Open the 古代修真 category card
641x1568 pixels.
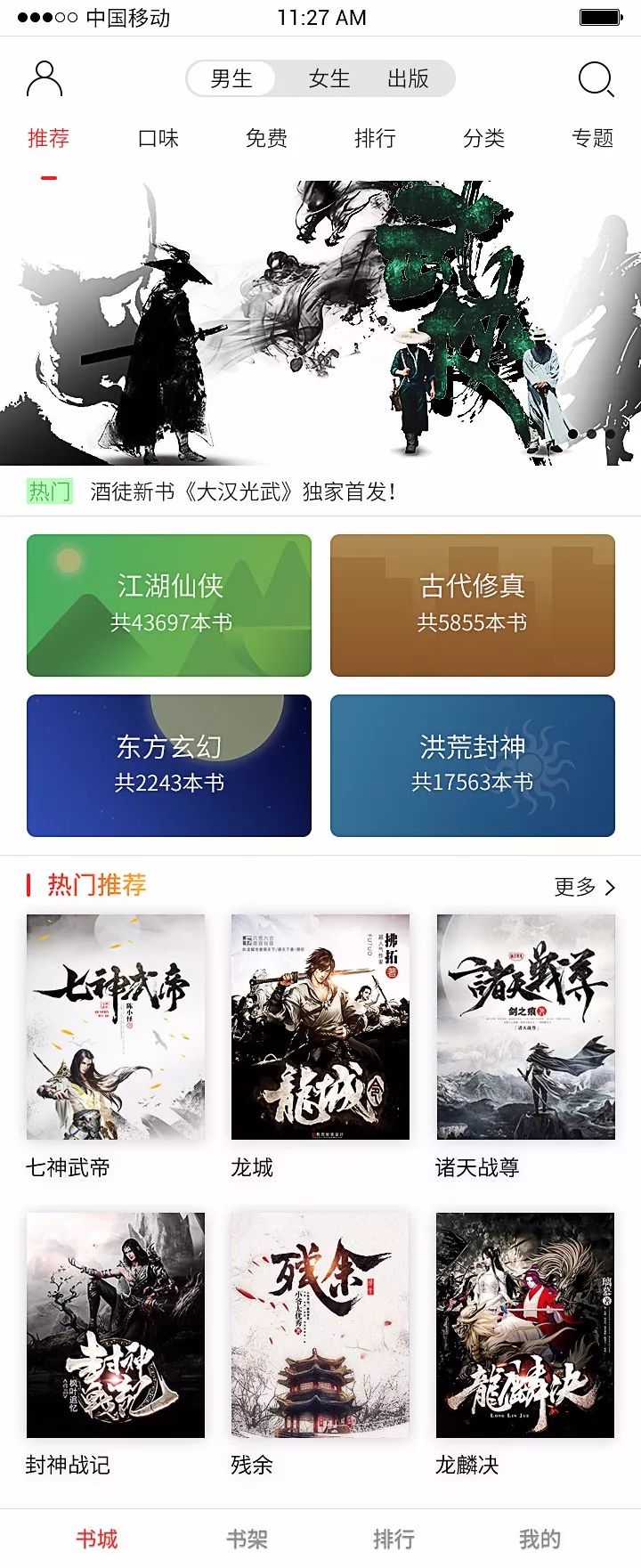point(473,605)
